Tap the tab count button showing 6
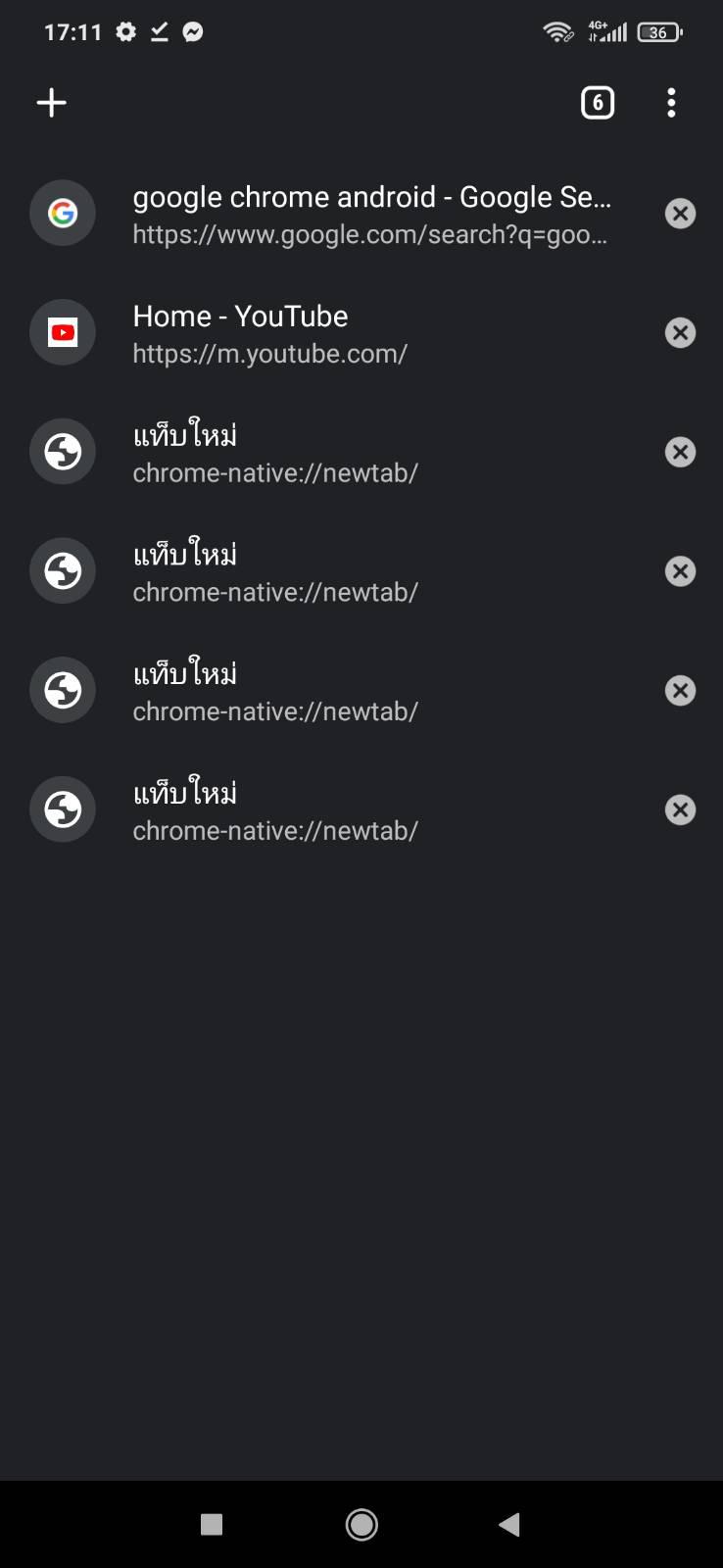Screen dimensions: 723x1568 (x=598, y=103)
